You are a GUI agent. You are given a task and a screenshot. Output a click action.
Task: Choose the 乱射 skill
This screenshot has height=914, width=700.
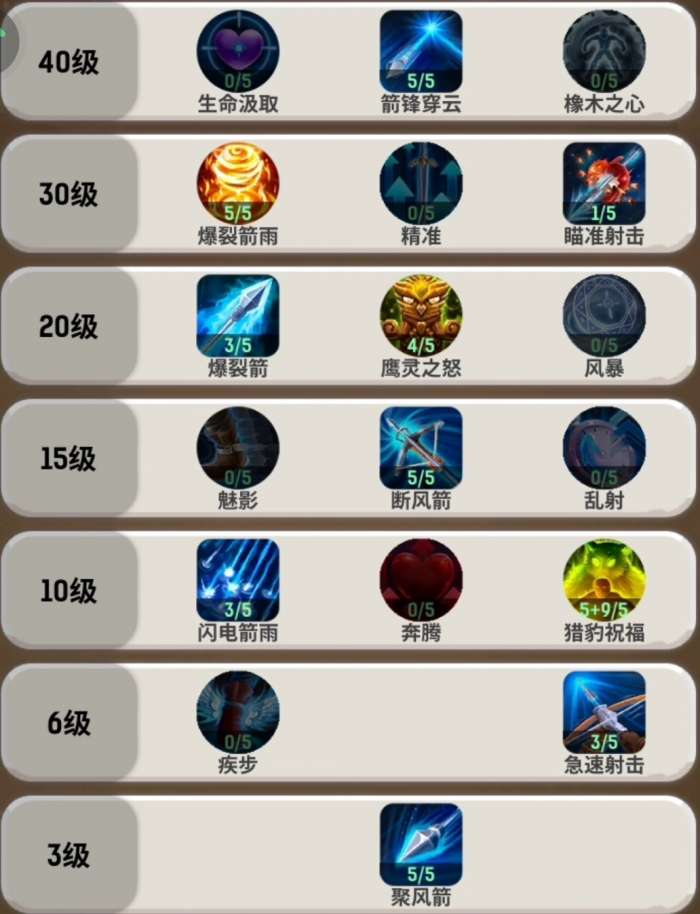coord(604,448)
